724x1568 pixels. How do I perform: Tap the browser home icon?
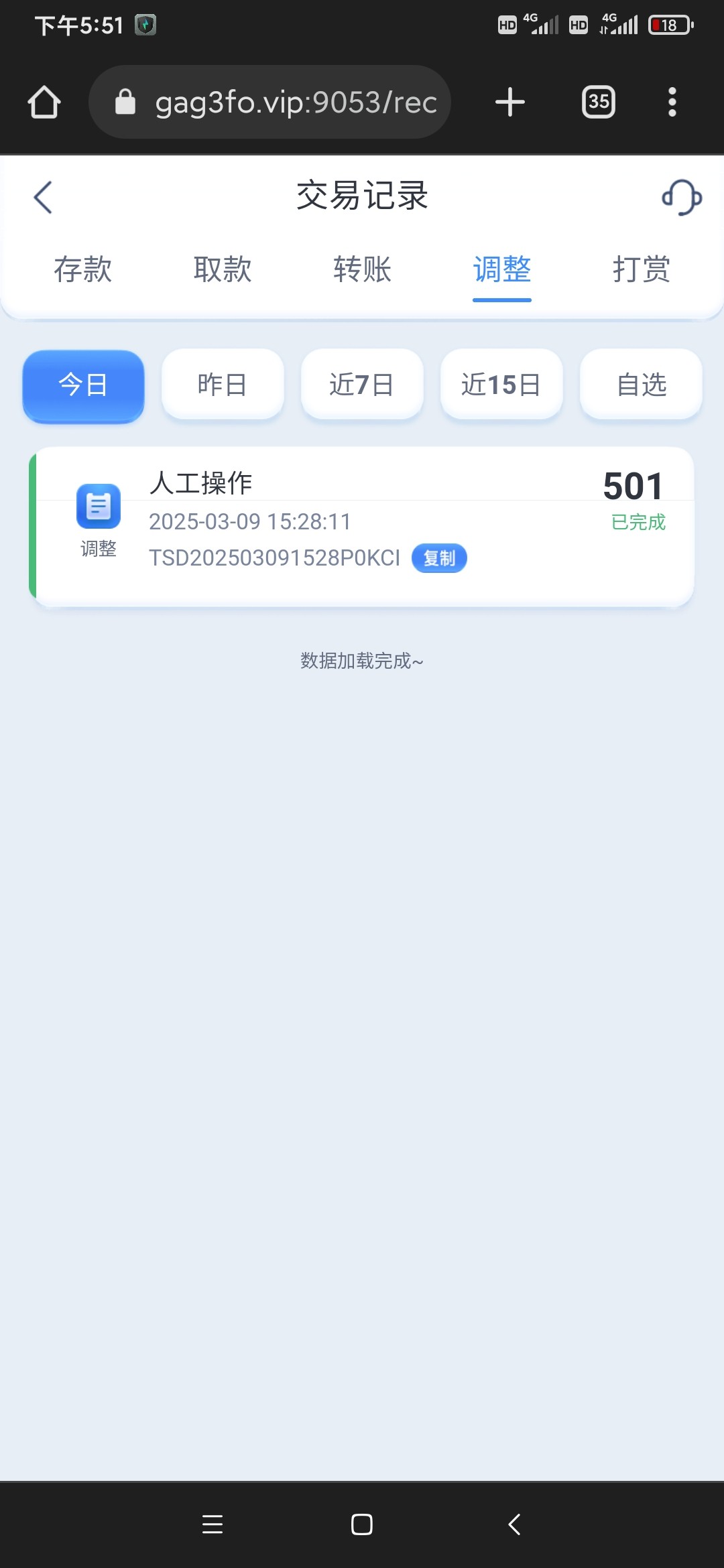(44, 103)
